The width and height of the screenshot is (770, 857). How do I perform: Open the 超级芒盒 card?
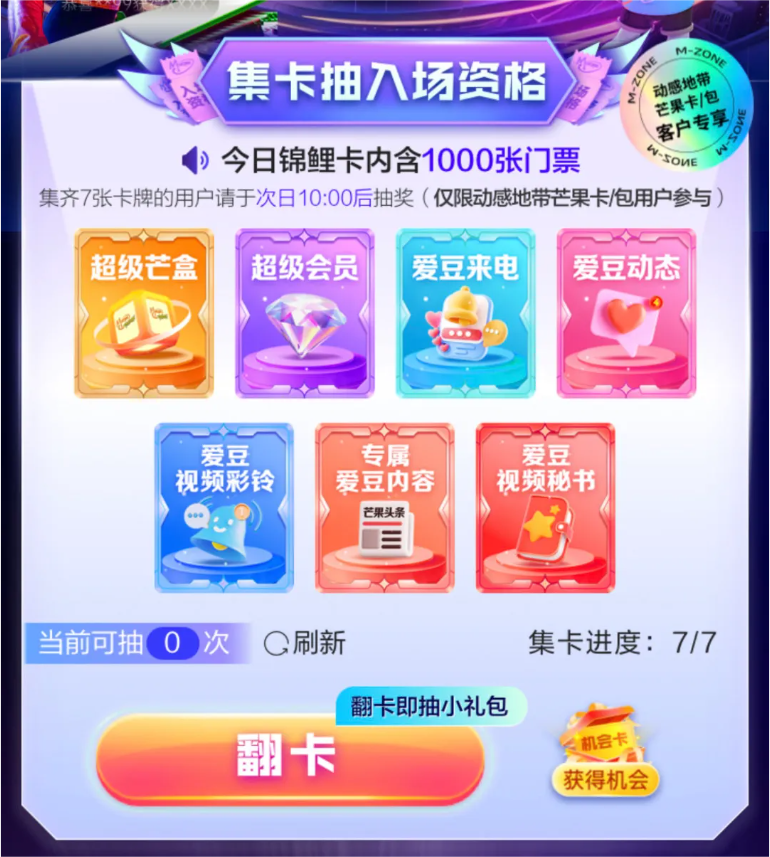click(144, 313)
